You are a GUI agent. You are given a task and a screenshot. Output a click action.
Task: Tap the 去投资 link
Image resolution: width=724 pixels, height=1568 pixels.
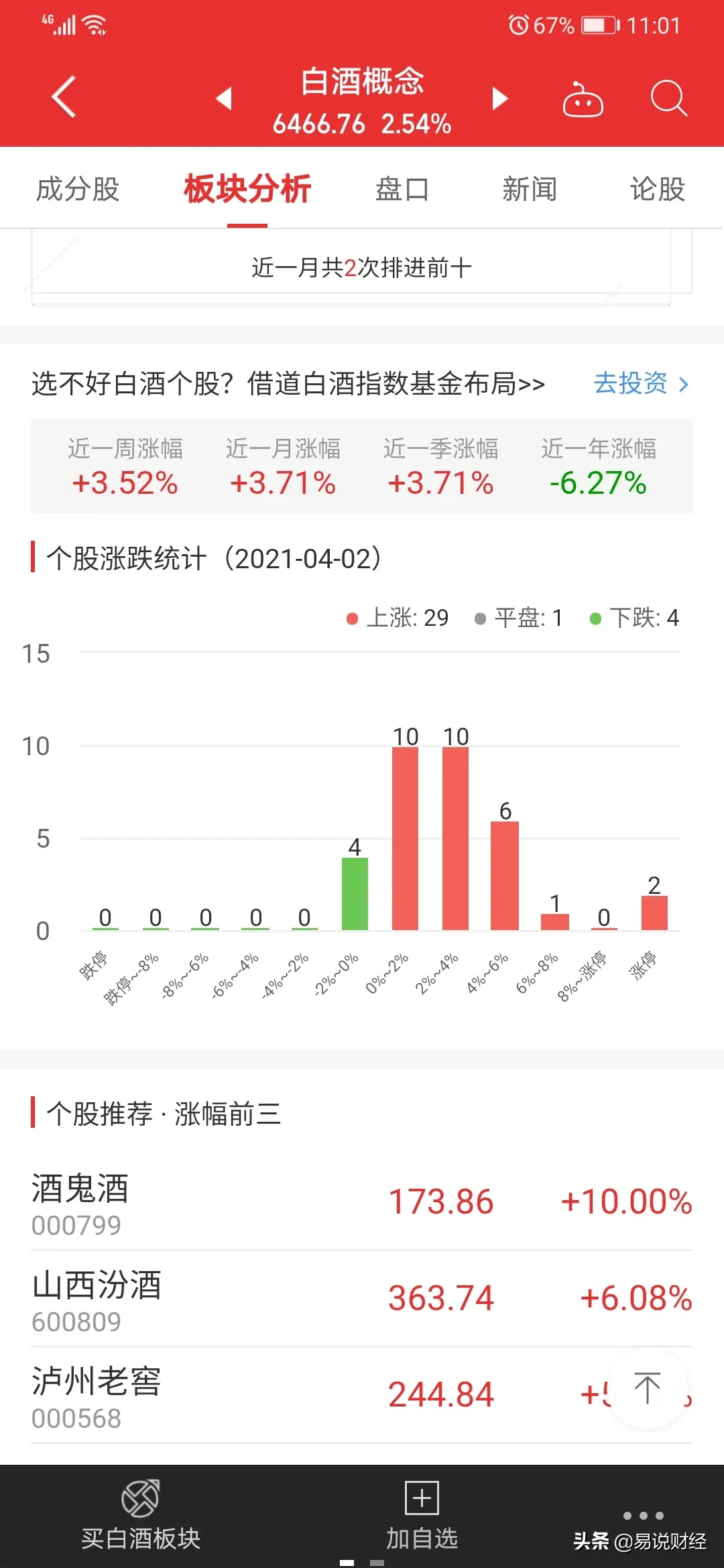pyautogui.click(x=642, y=384)
